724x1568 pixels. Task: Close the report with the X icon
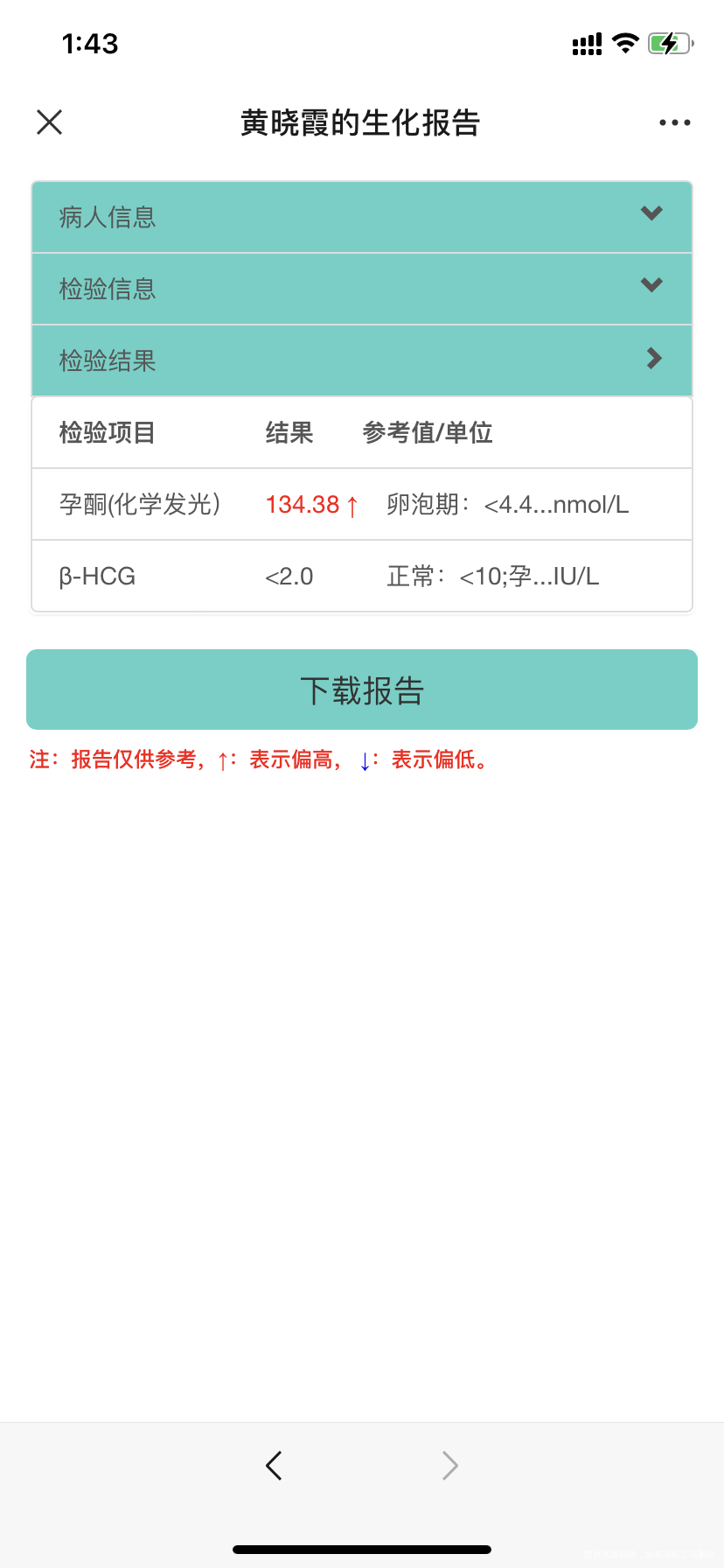(x=49, y=122)
